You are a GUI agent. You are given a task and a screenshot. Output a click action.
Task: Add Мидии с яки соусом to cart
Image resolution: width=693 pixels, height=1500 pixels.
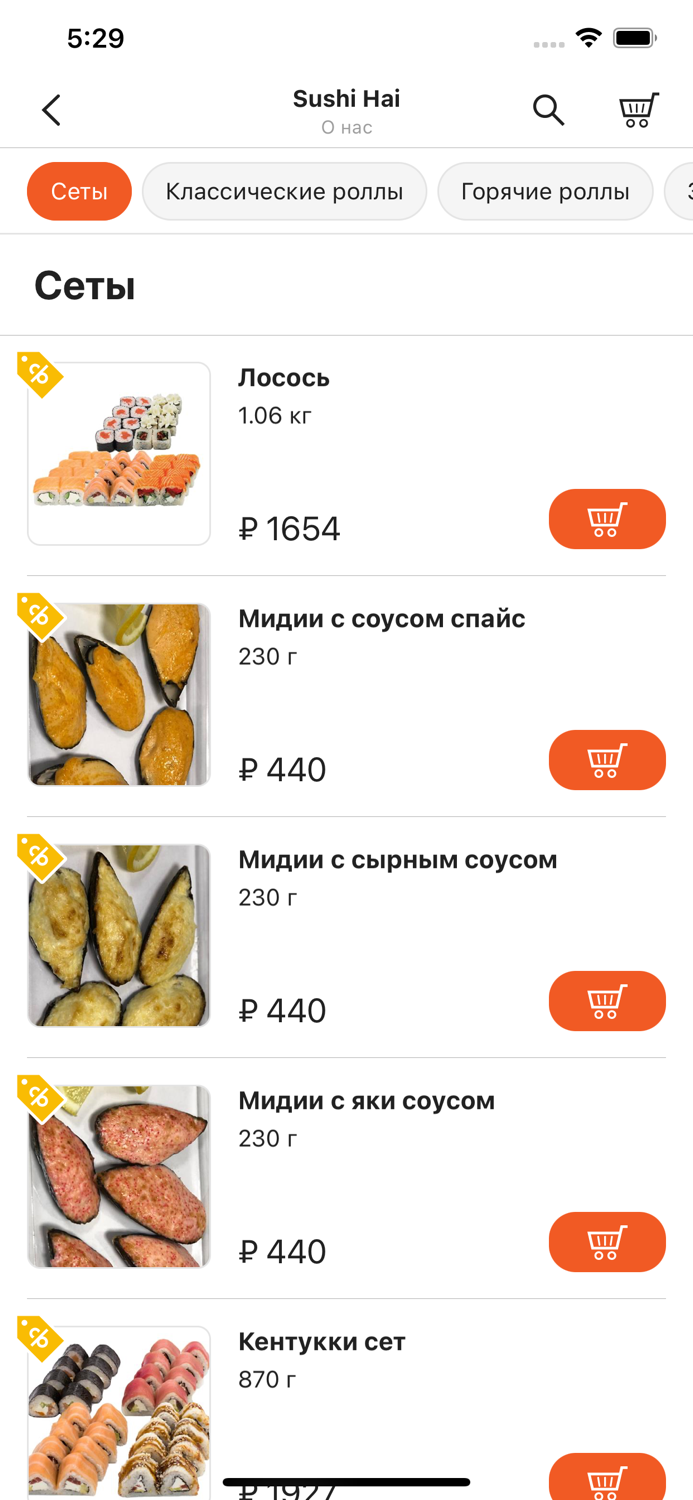click(606, 1242)
